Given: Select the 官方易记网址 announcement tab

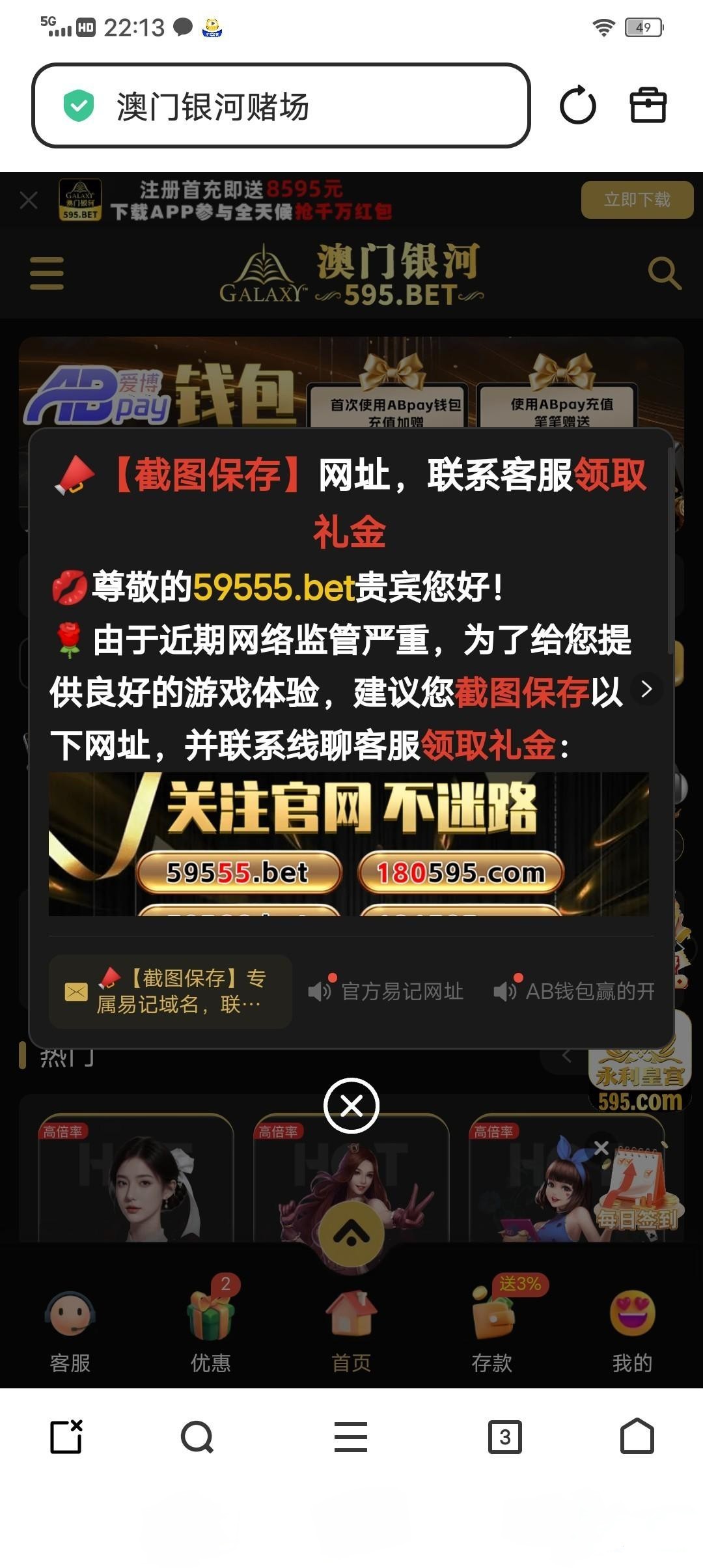Looking at the screenshot, I should [x=387, y=992].
